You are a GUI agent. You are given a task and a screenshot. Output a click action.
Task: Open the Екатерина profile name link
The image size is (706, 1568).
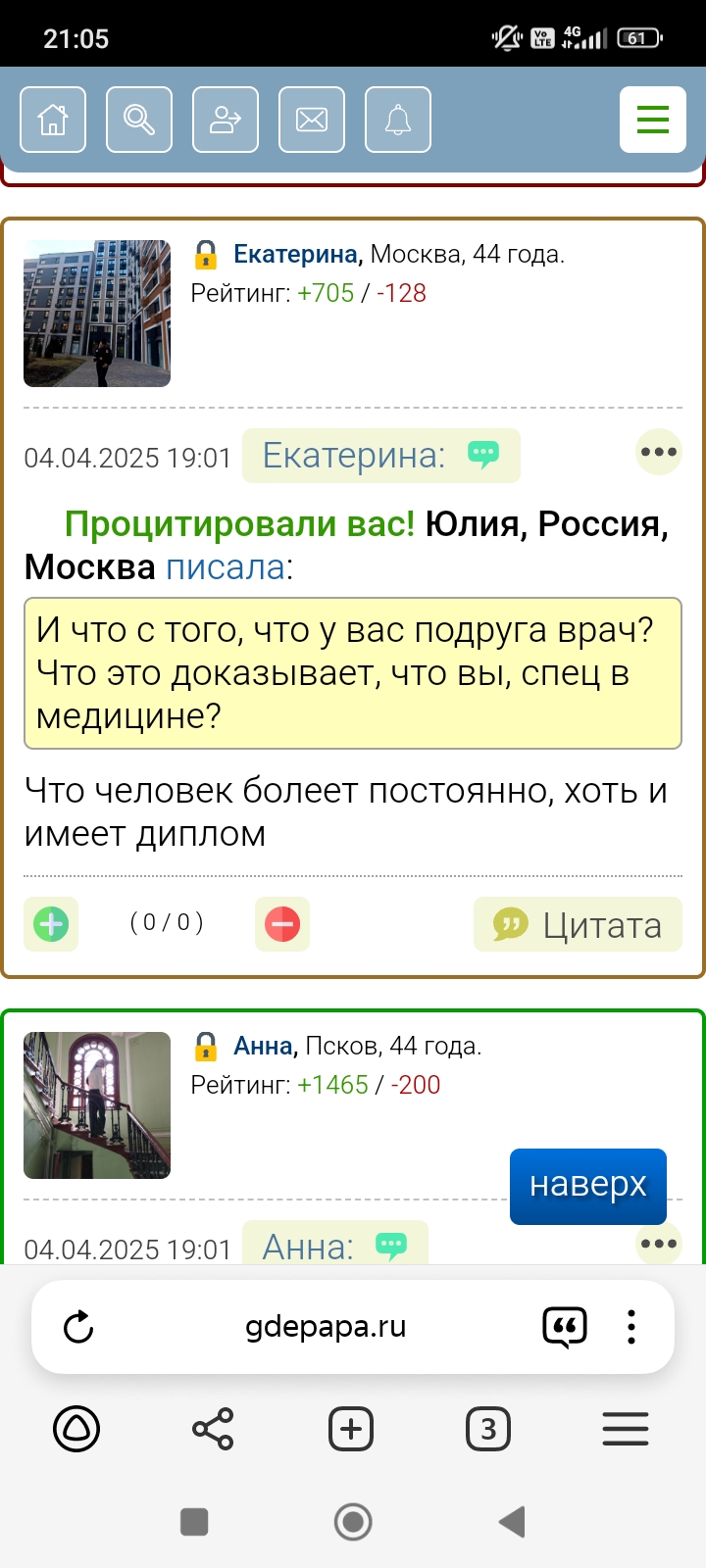295,255
